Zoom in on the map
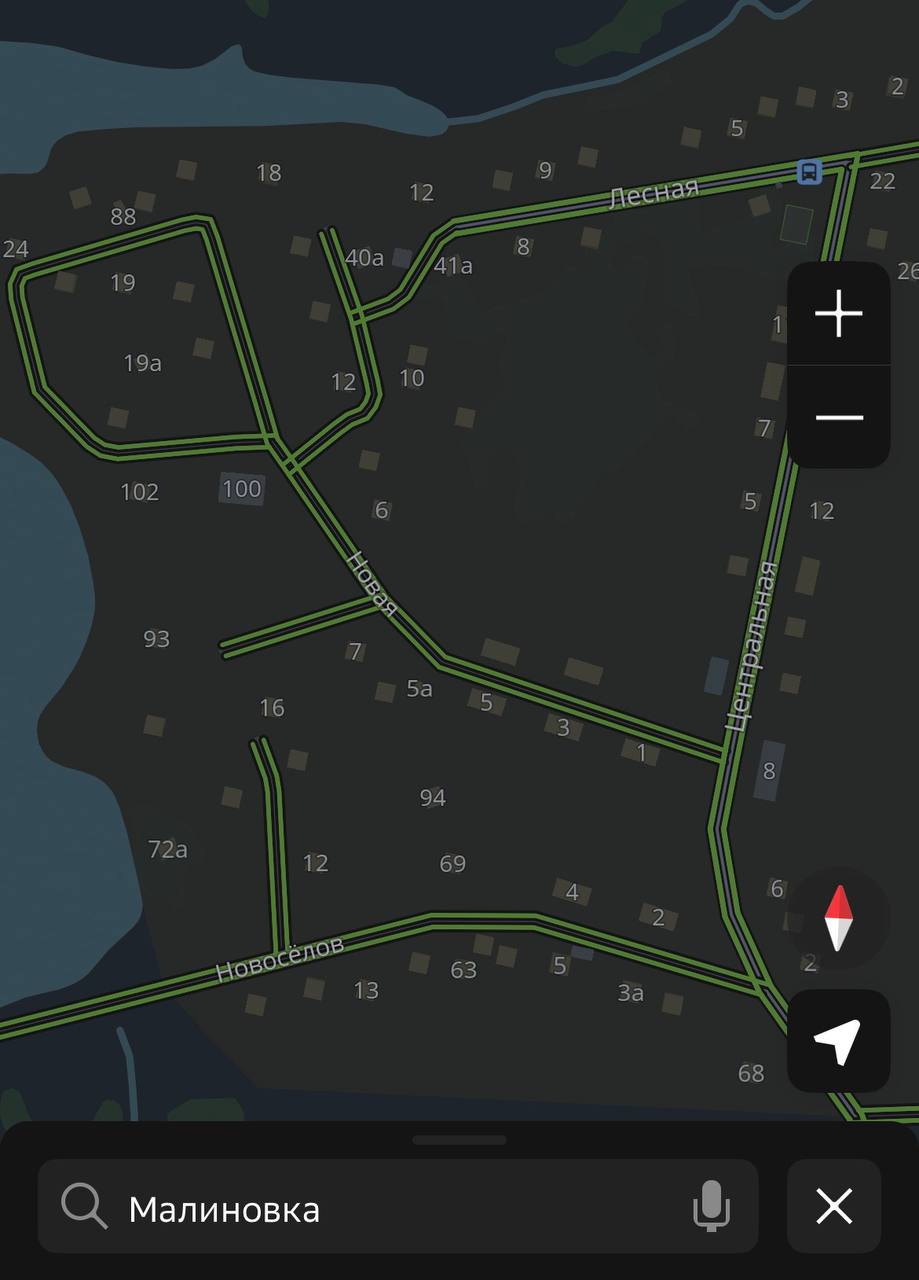This screenshot has height=1280, width=919. tap(838, 315)
